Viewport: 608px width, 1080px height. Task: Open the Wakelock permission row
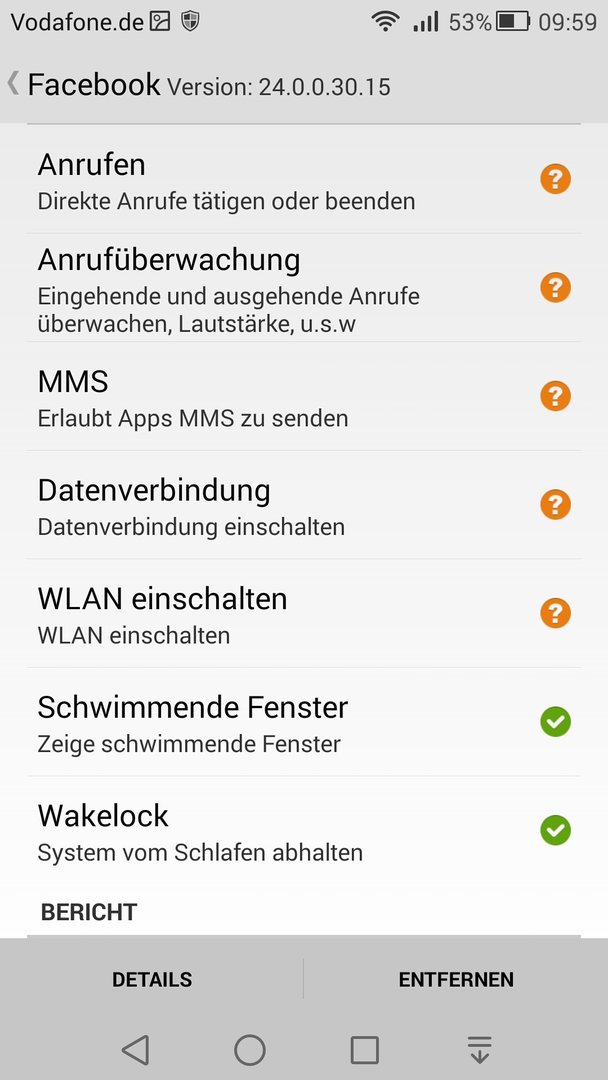click(304, 830)
